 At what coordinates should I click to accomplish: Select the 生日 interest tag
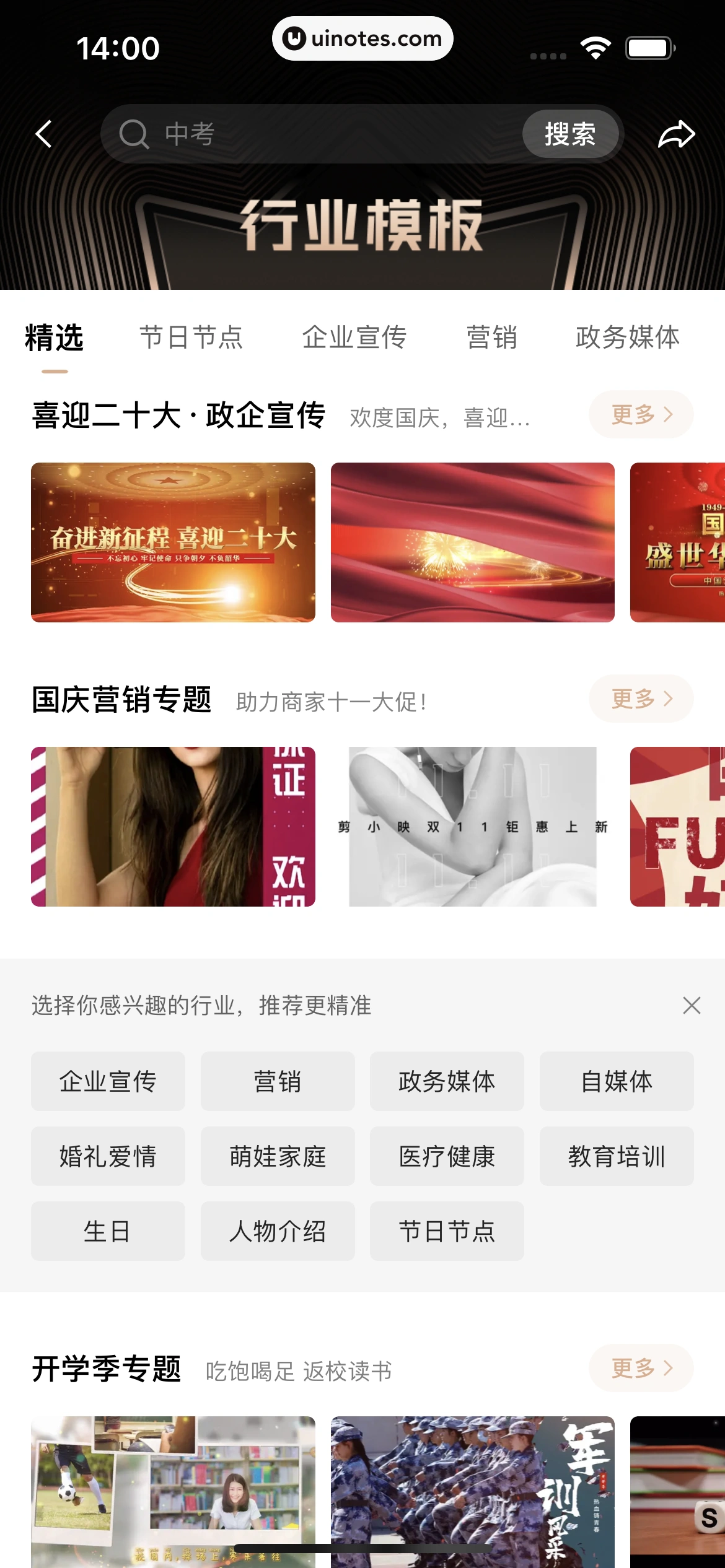[107, 1232]
